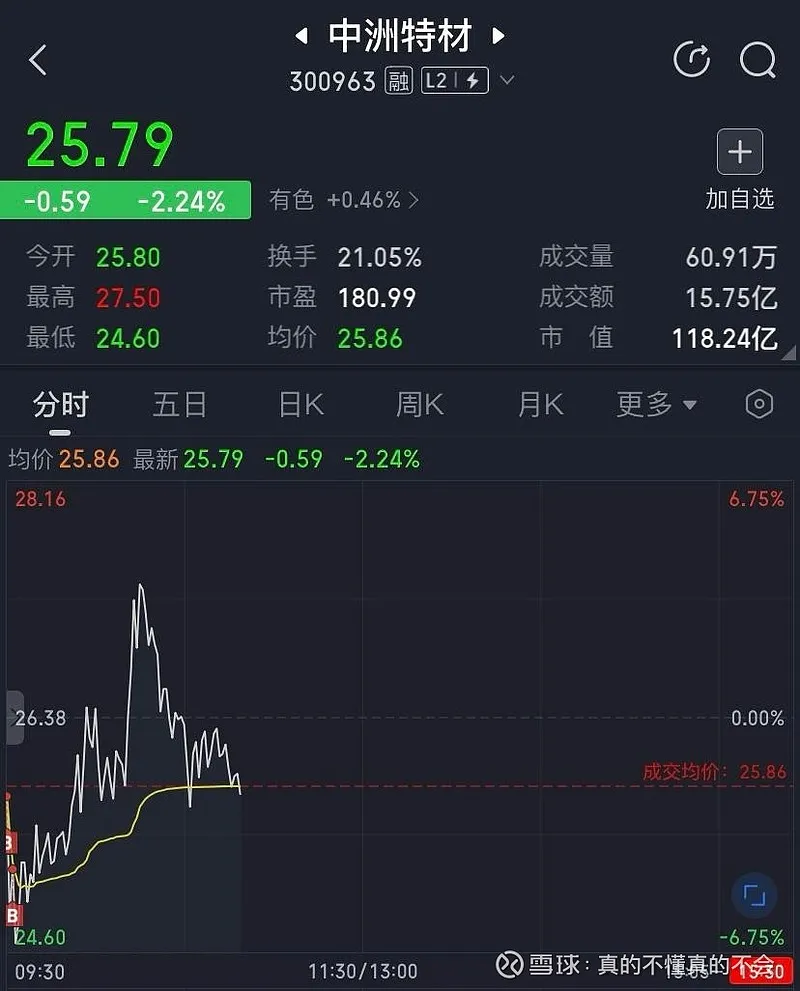Switch to the 日K chart tab
The height and width of the screenshot is (991, 800).
pos(301,405)
